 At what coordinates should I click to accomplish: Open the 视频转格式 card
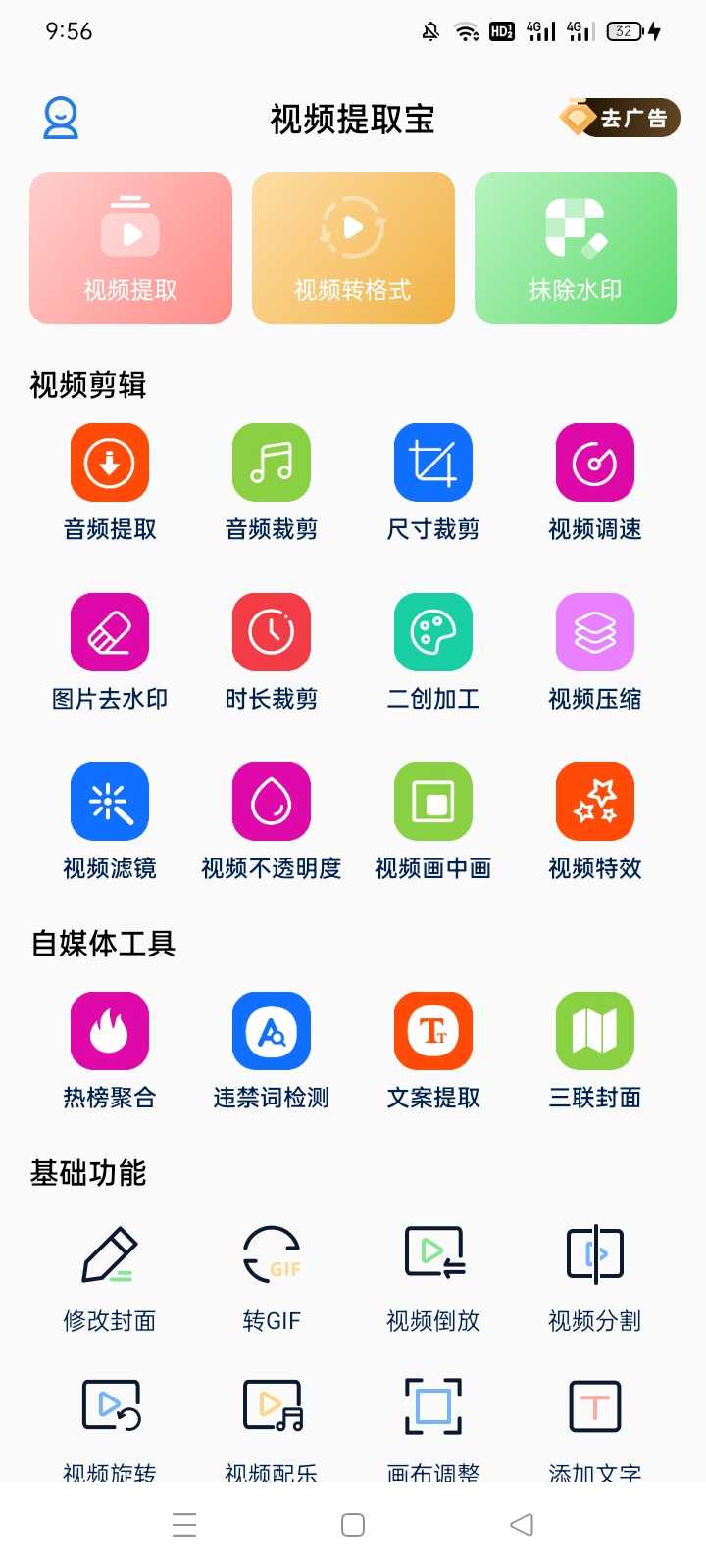point(353,248)
